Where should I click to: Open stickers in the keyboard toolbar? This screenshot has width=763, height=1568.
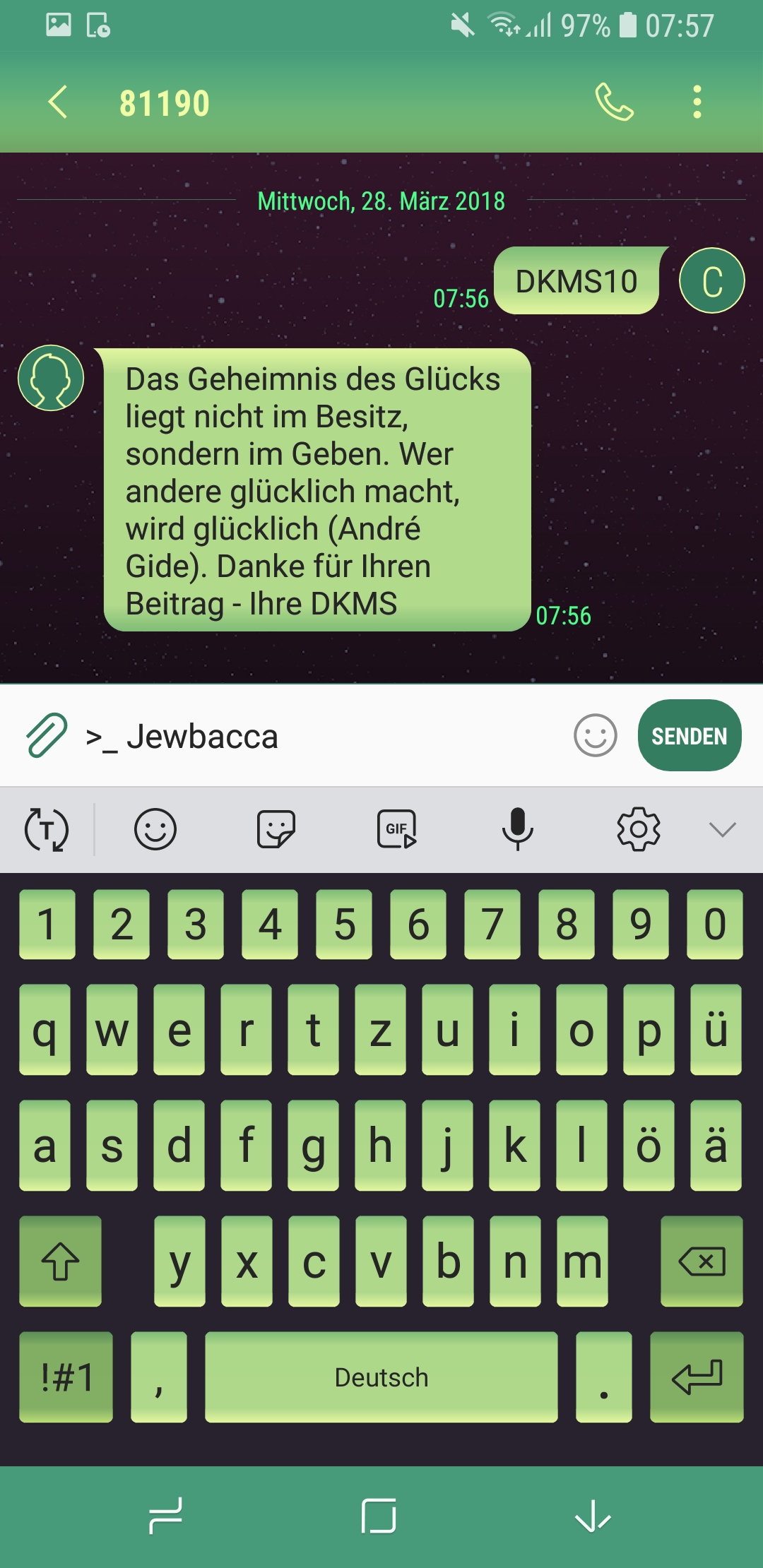[x=276, y=829]
